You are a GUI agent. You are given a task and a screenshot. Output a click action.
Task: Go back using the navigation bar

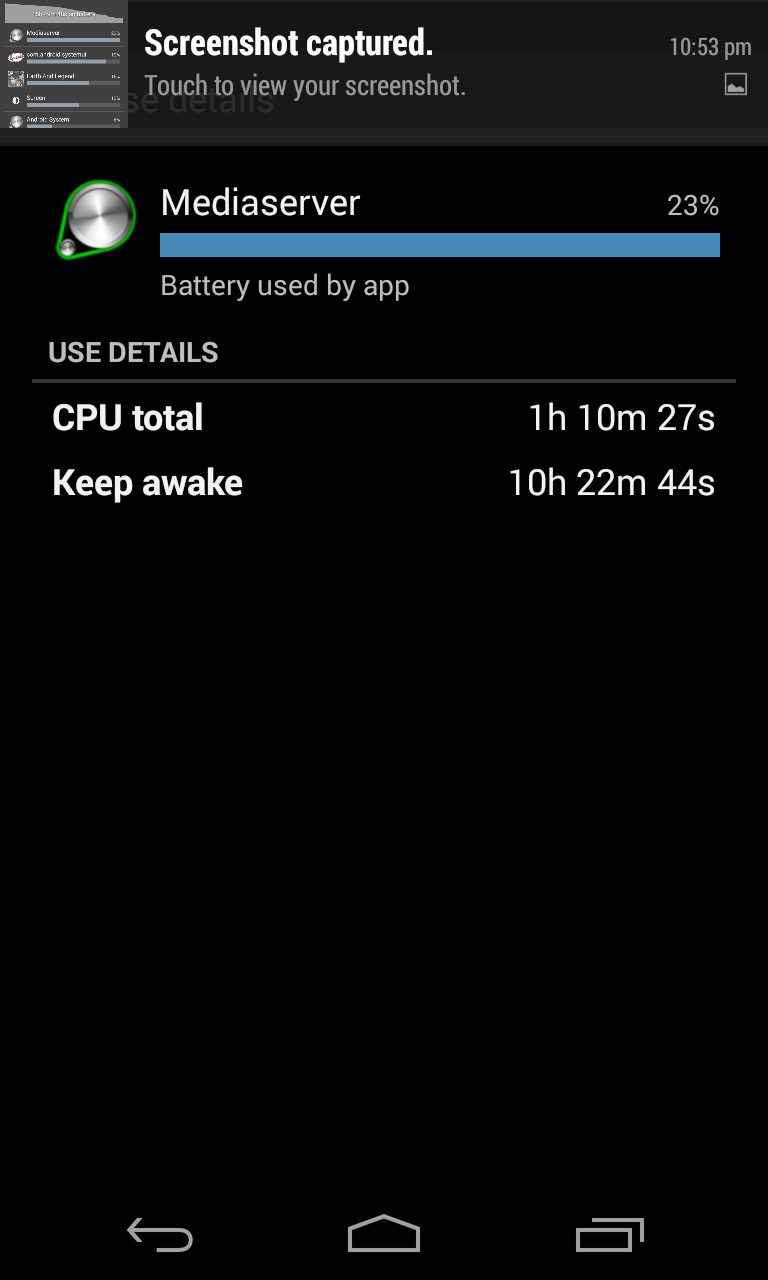(x=160, y=1236)
